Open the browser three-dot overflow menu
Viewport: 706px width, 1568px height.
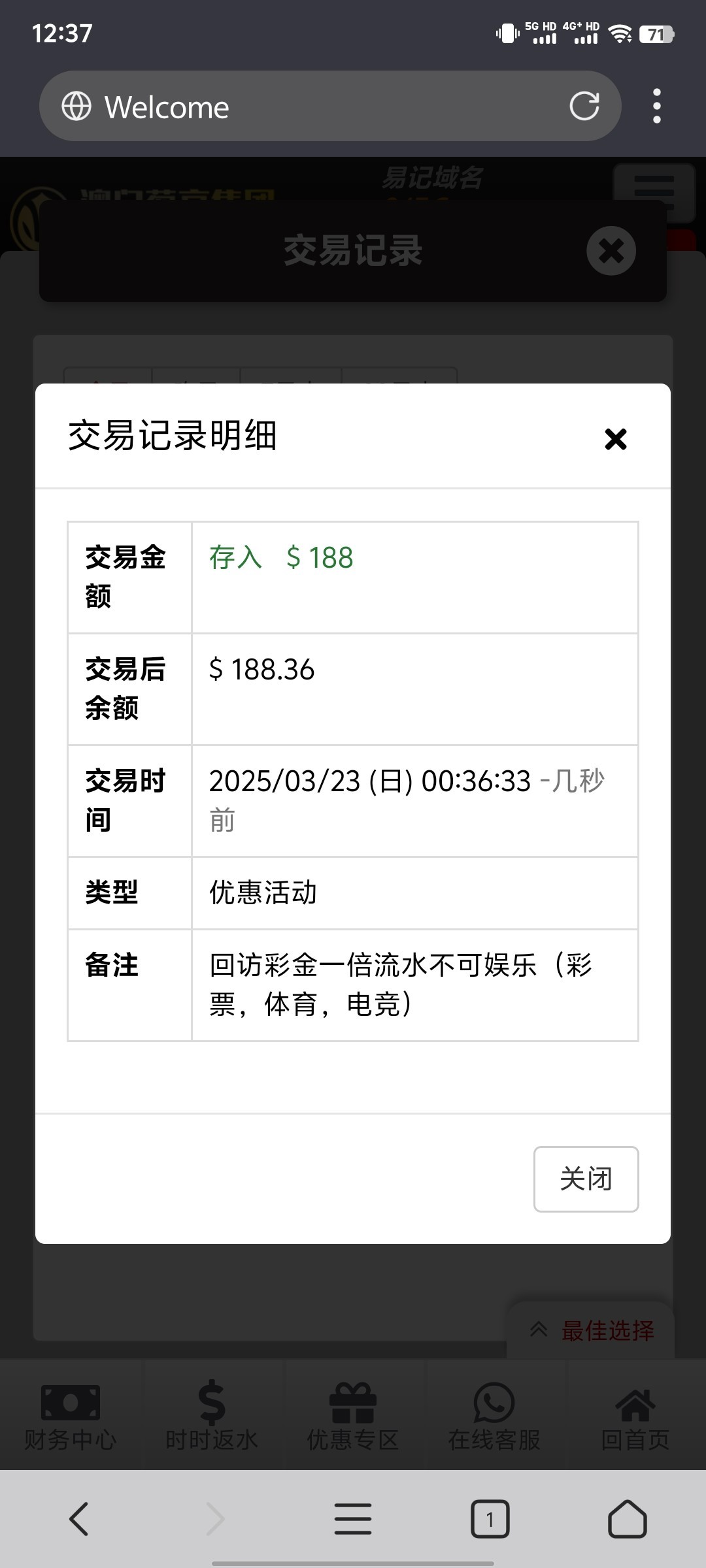pyautogui.click(x=656, y=106)
